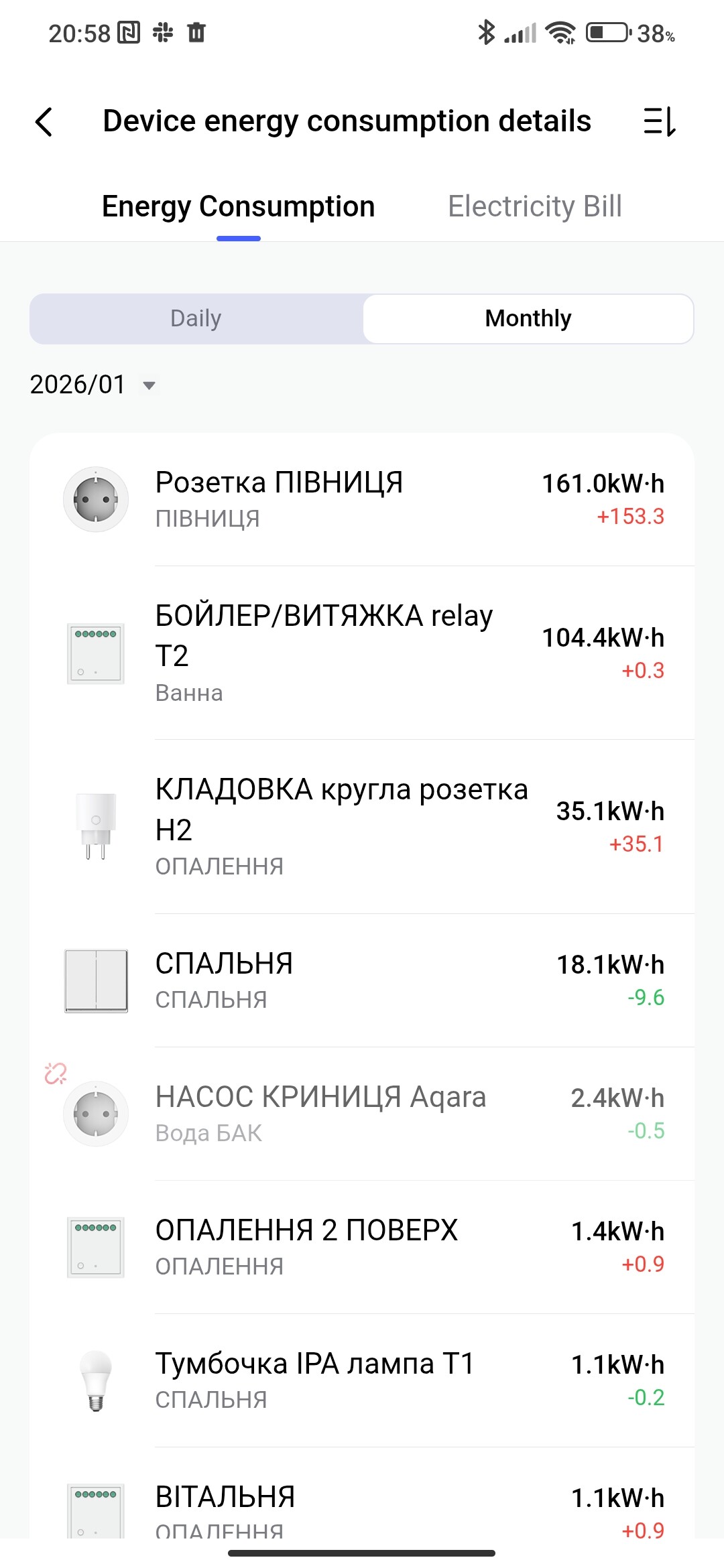The height and width of the screenshot is (1568, 724).
Task: Open the СПАЛЬНЯ switch row at 18.1kW·h
Action: pyautogui.click(x=362, y=980)
